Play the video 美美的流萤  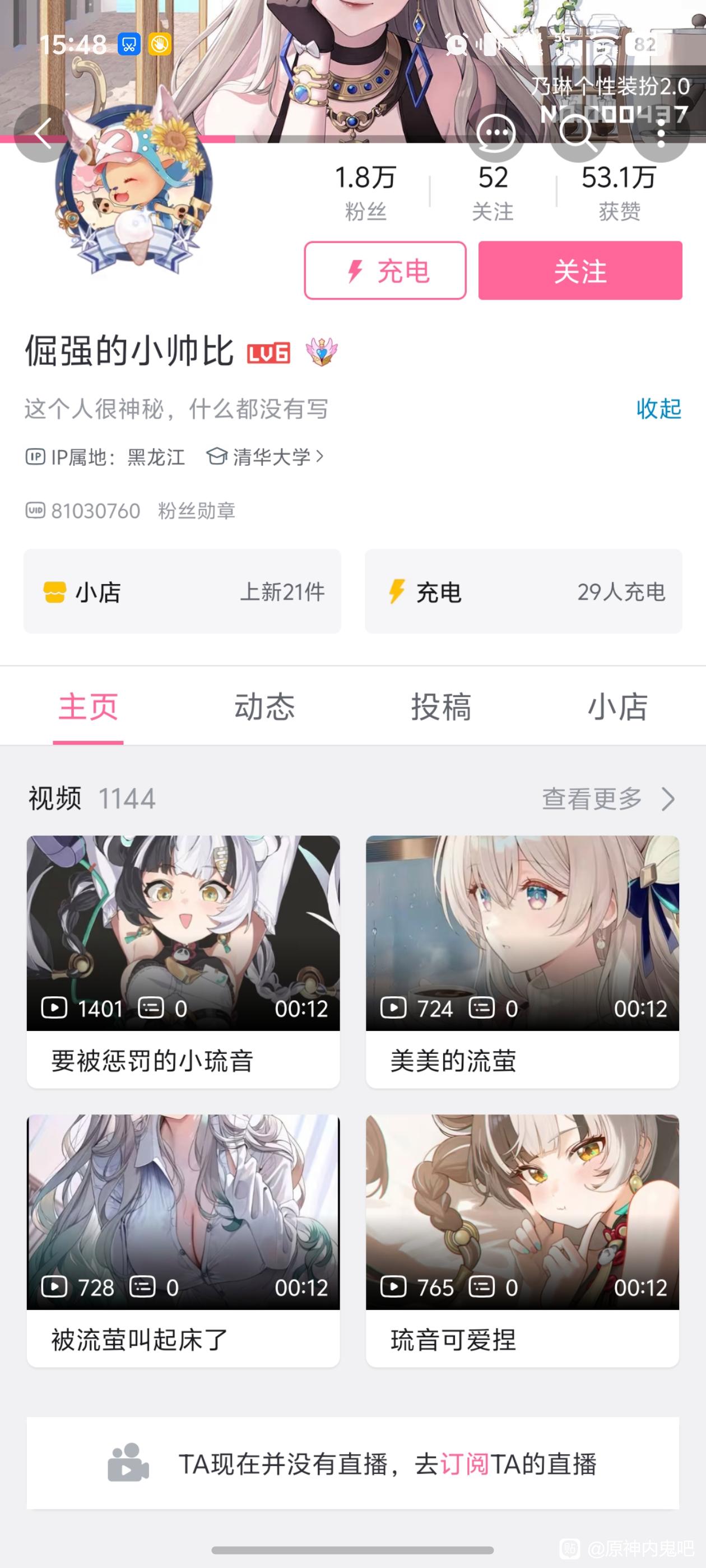coord(522,960)
